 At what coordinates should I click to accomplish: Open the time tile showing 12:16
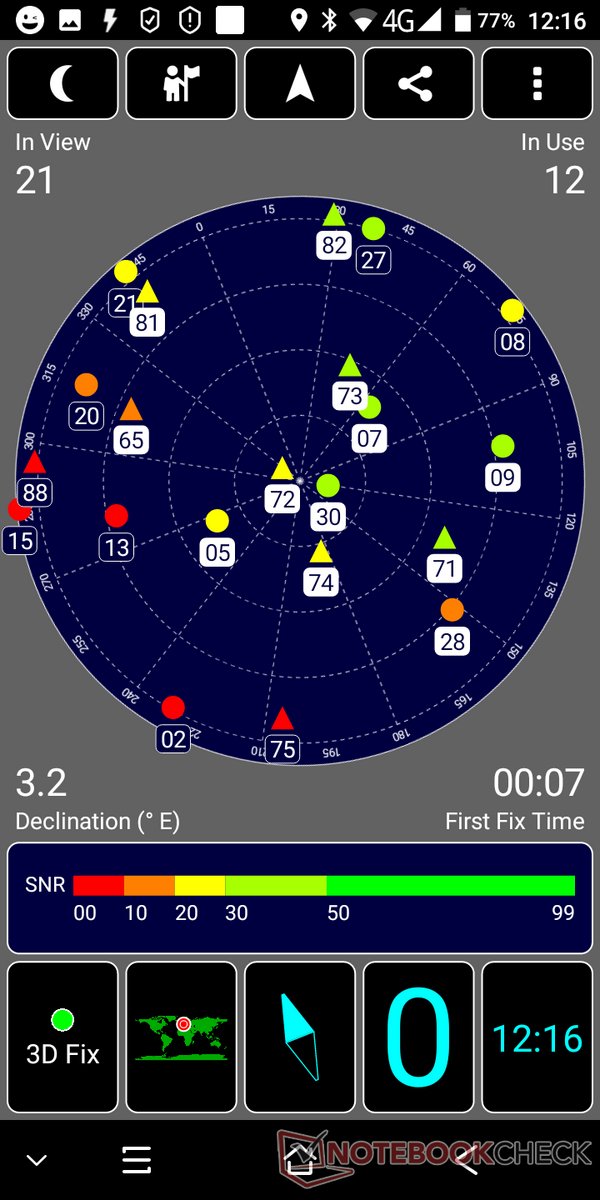click(x=537, y=1037)
